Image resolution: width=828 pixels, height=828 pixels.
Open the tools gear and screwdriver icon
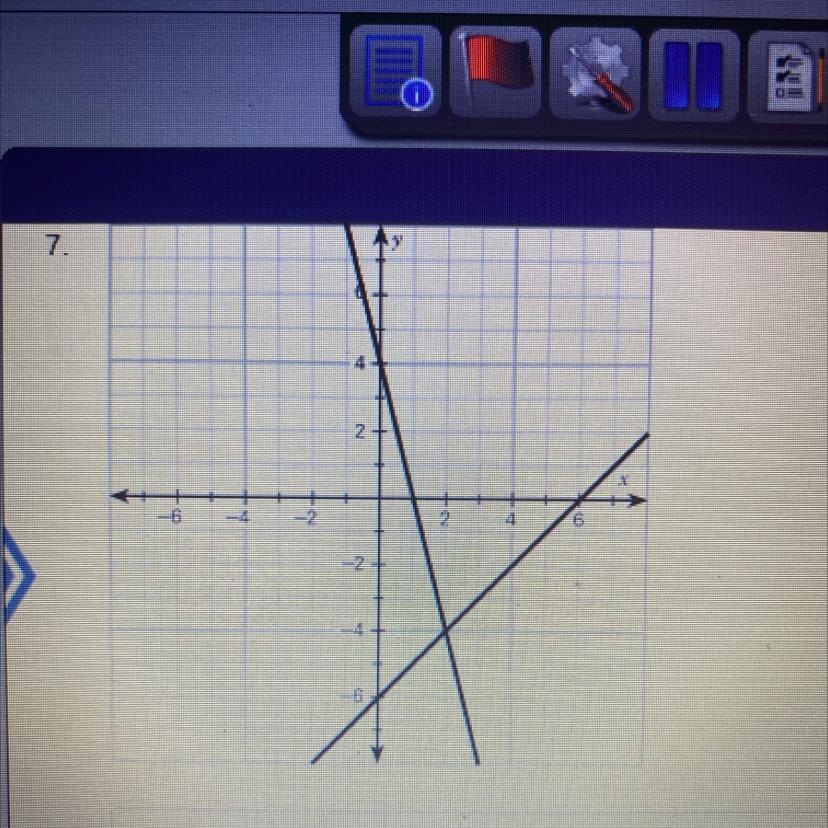pos(595,71)
